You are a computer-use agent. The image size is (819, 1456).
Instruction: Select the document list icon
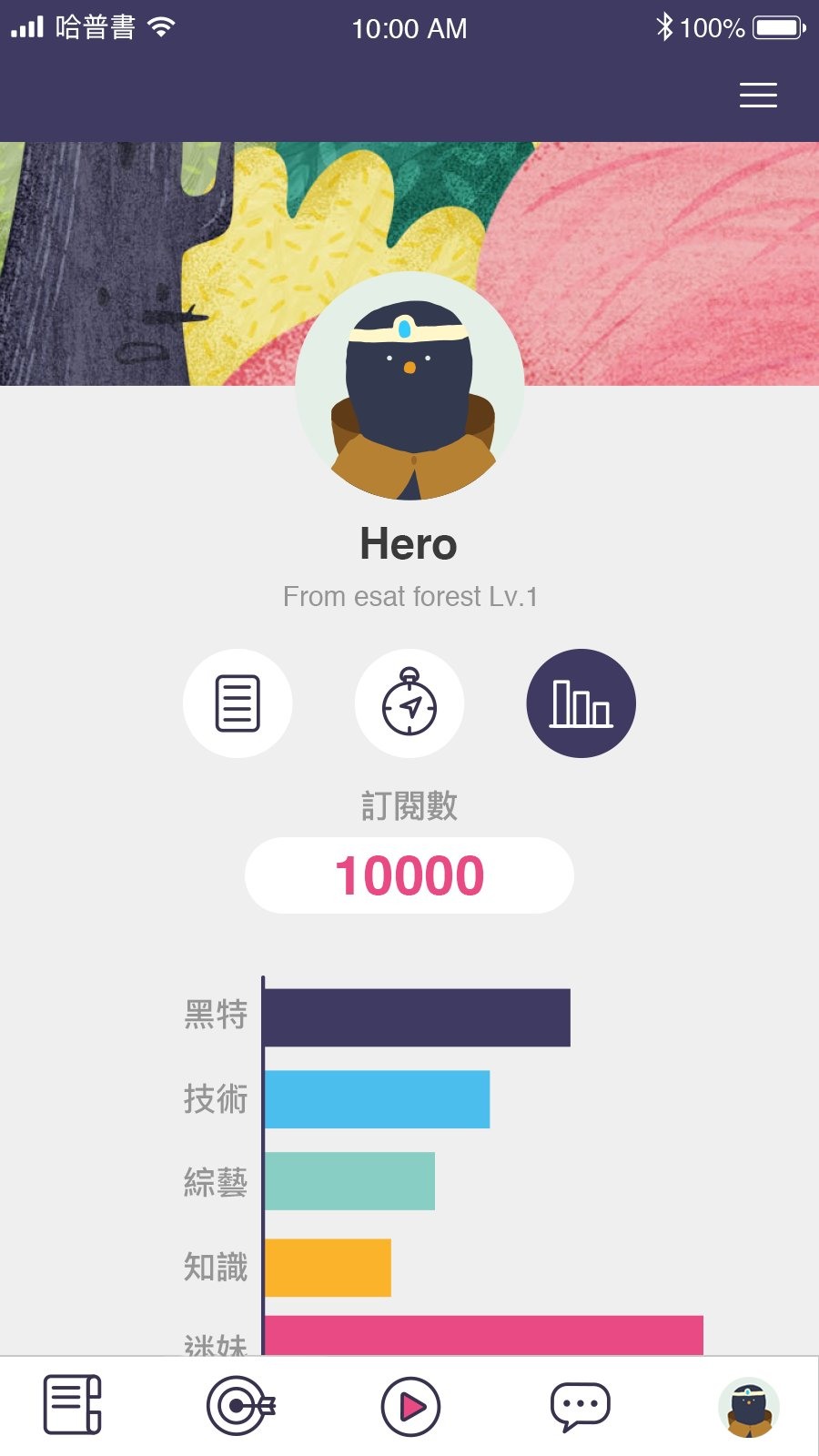(x=238, y=703)
